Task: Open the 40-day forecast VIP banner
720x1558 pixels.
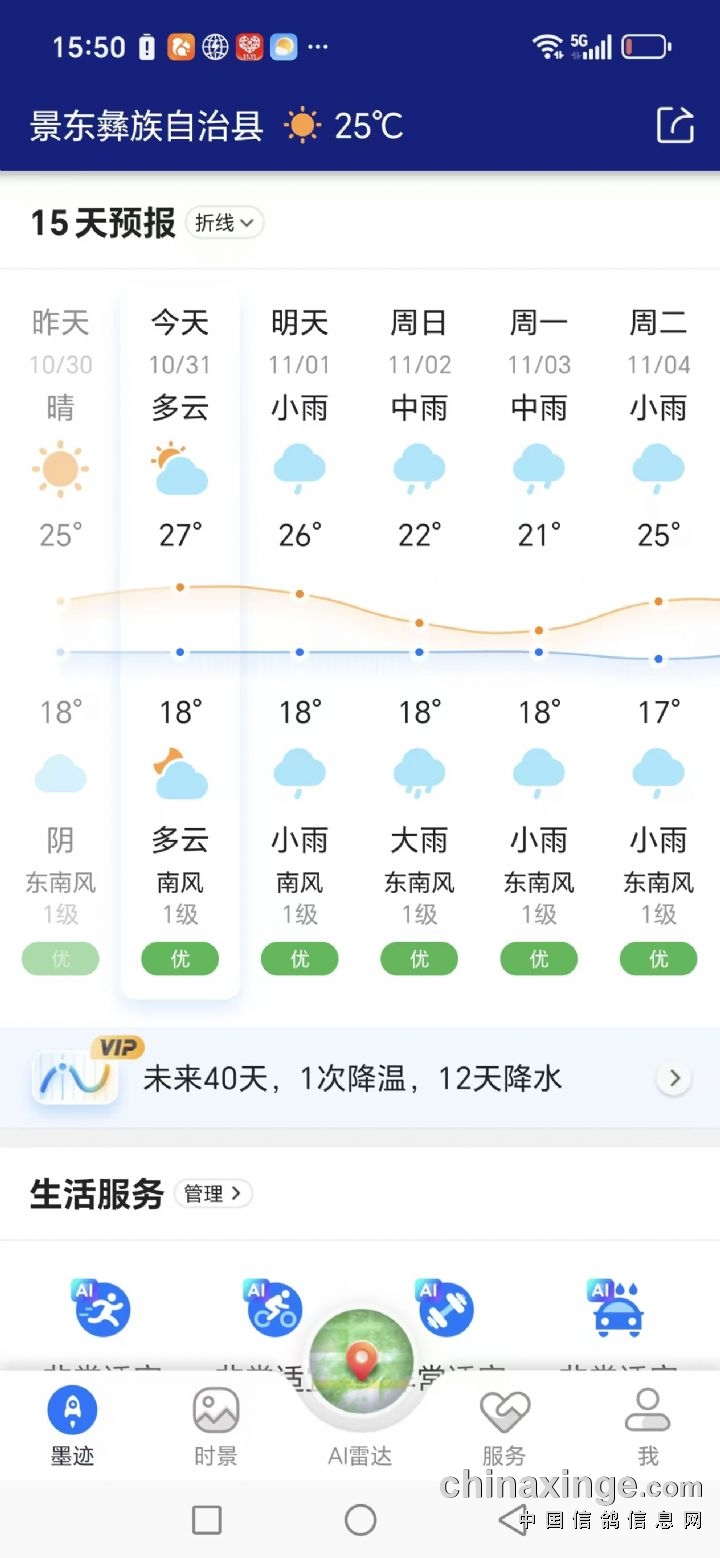Action: point(360,1078)
